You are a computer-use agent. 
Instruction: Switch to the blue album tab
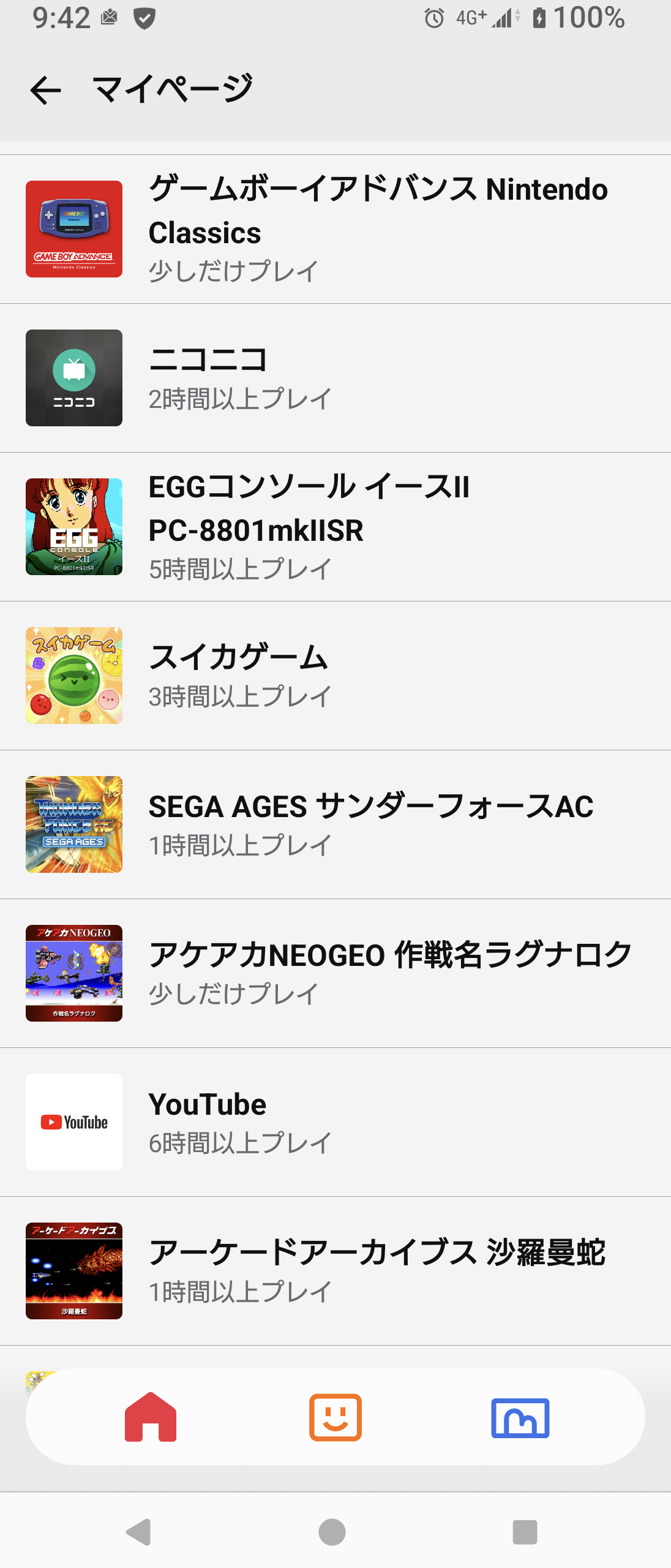pos(520,1417)
